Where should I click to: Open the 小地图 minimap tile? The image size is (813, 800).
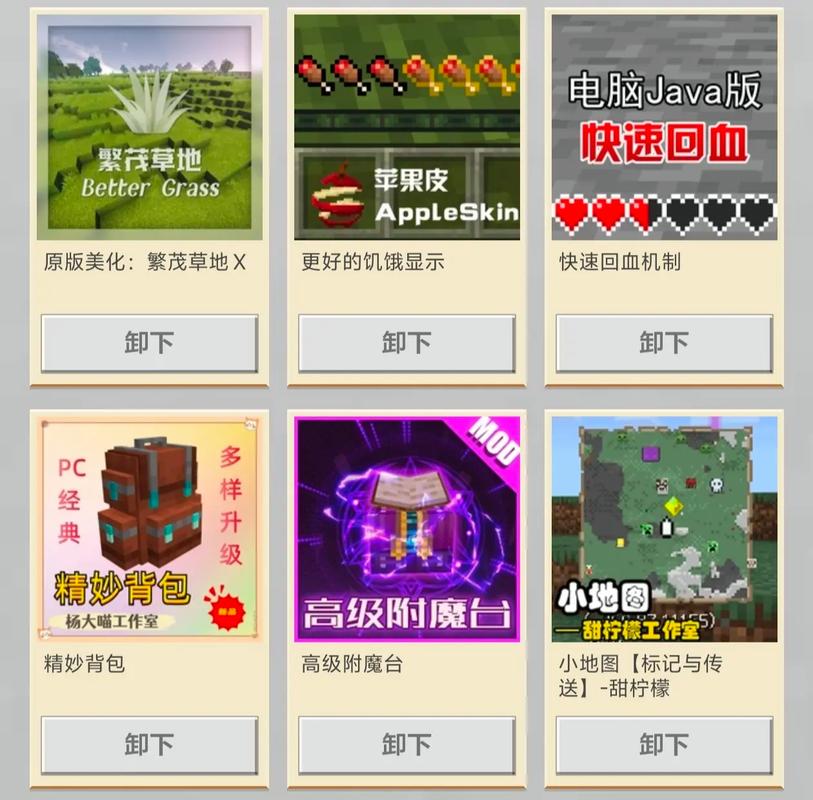coord(664,528)
